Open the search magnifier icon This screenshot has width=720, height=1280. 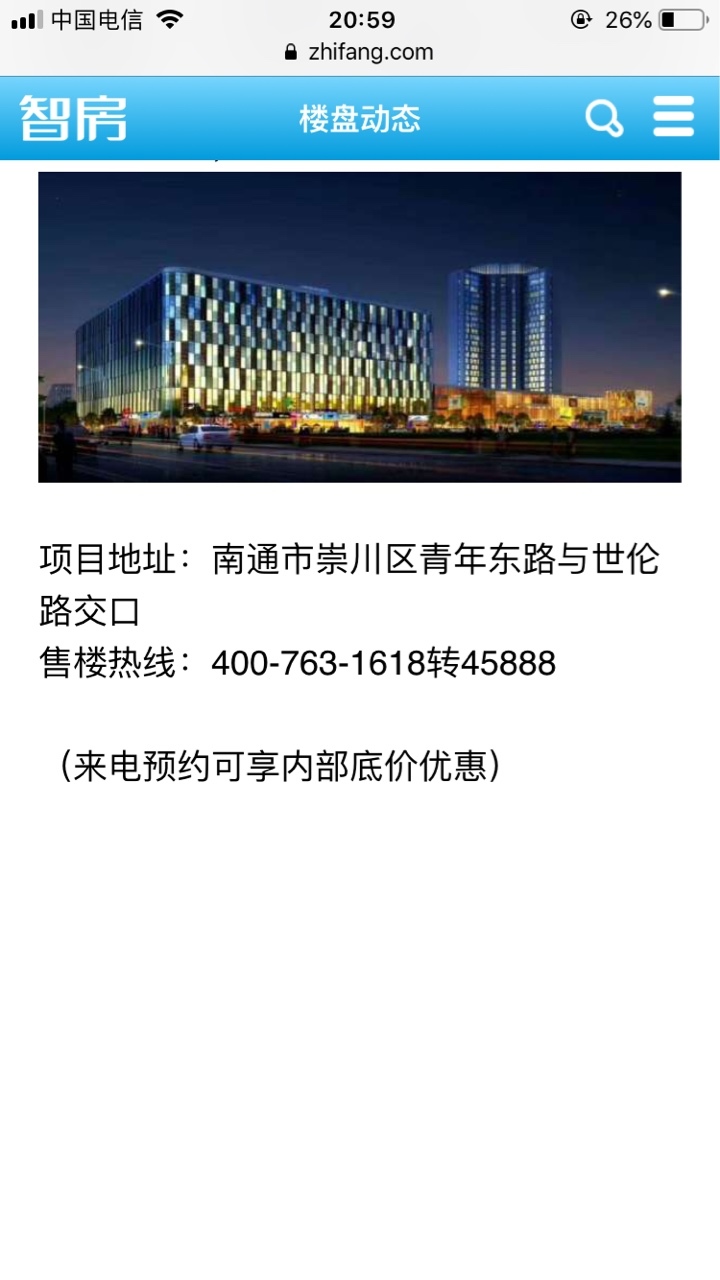[604, 119]
